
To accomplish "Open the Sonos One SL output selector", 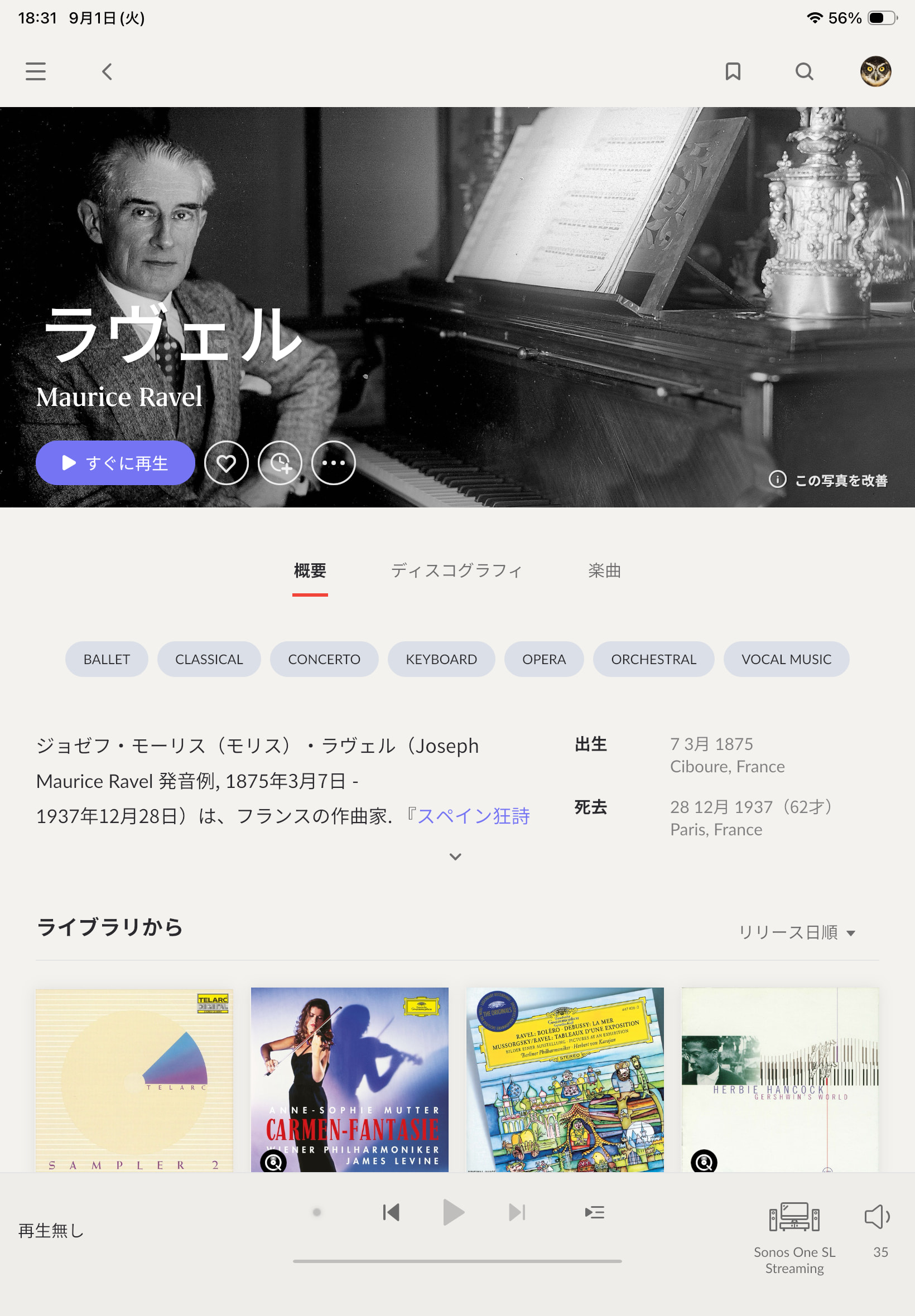I will click(x=794, y=1237).
